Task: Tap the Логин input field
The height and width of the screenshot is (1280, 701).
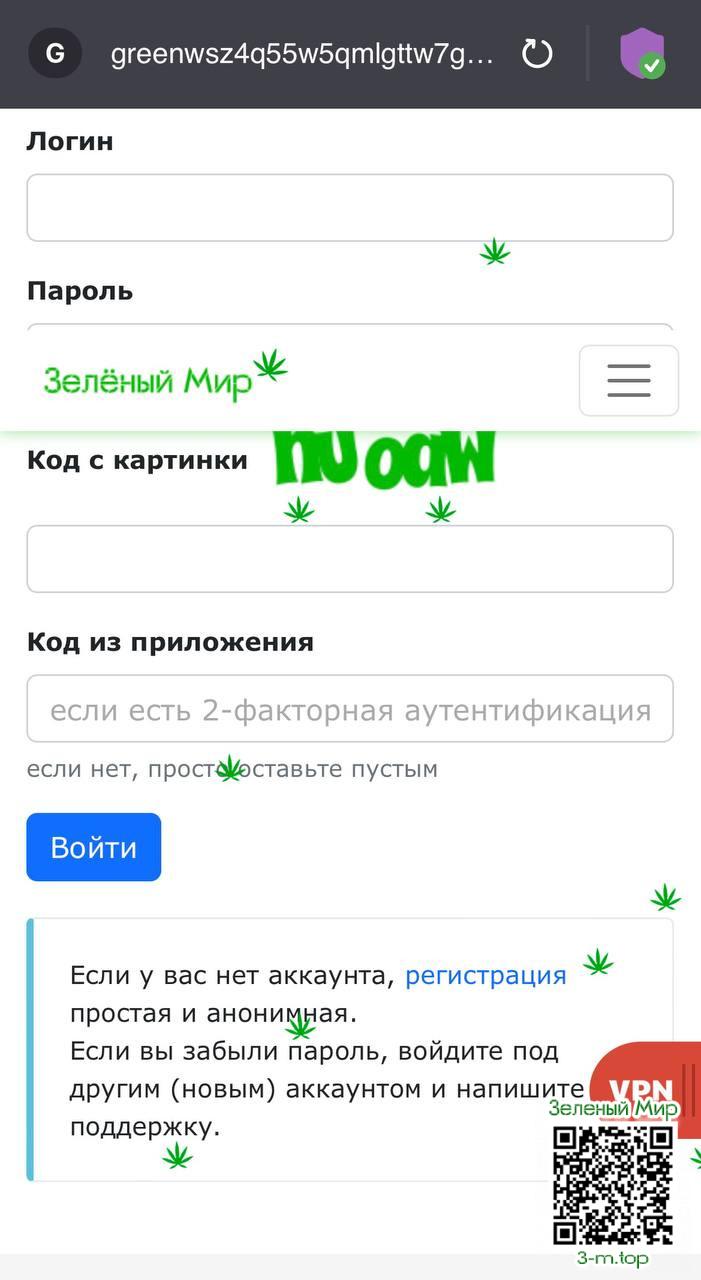Action: 349,208
